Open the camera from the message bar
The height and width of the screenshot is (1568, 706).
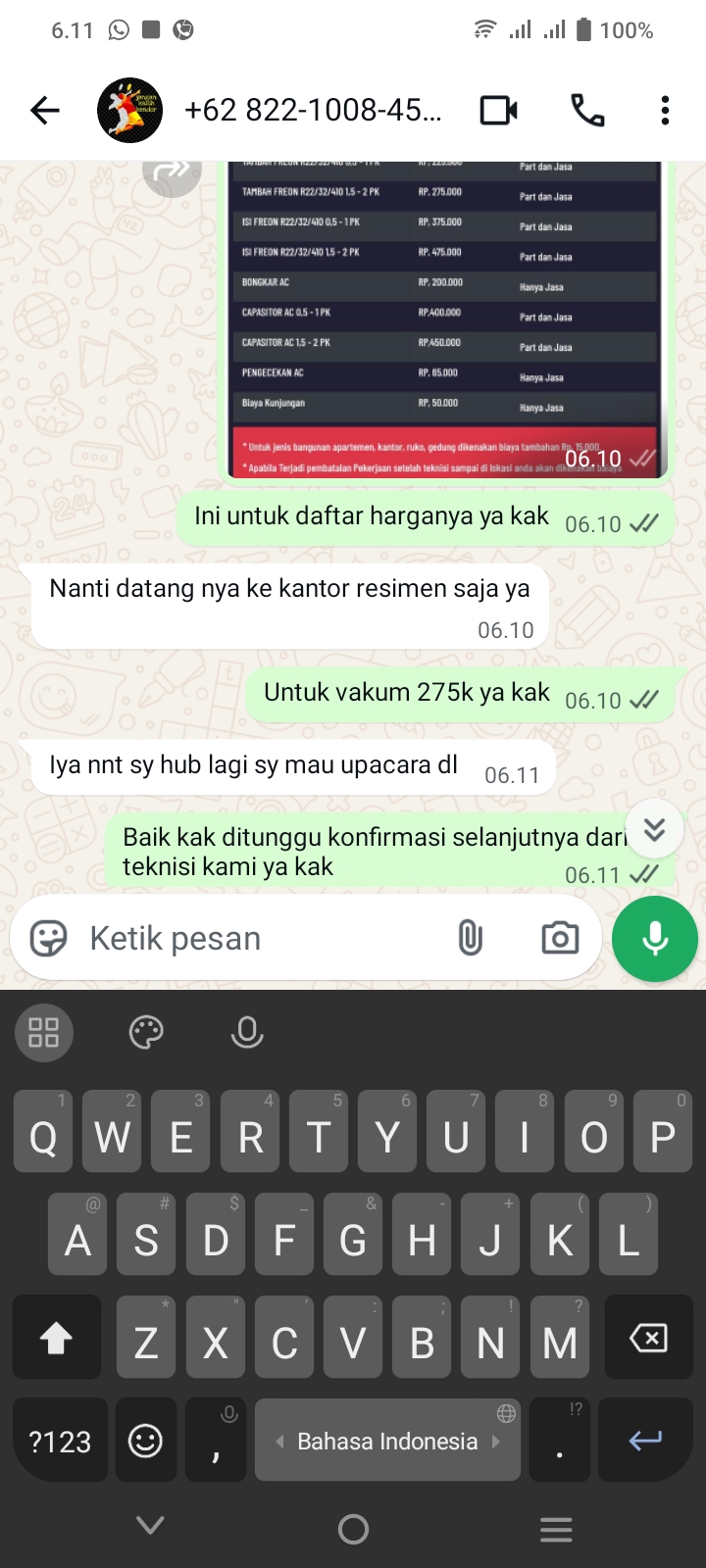click(x=560, y=938)
